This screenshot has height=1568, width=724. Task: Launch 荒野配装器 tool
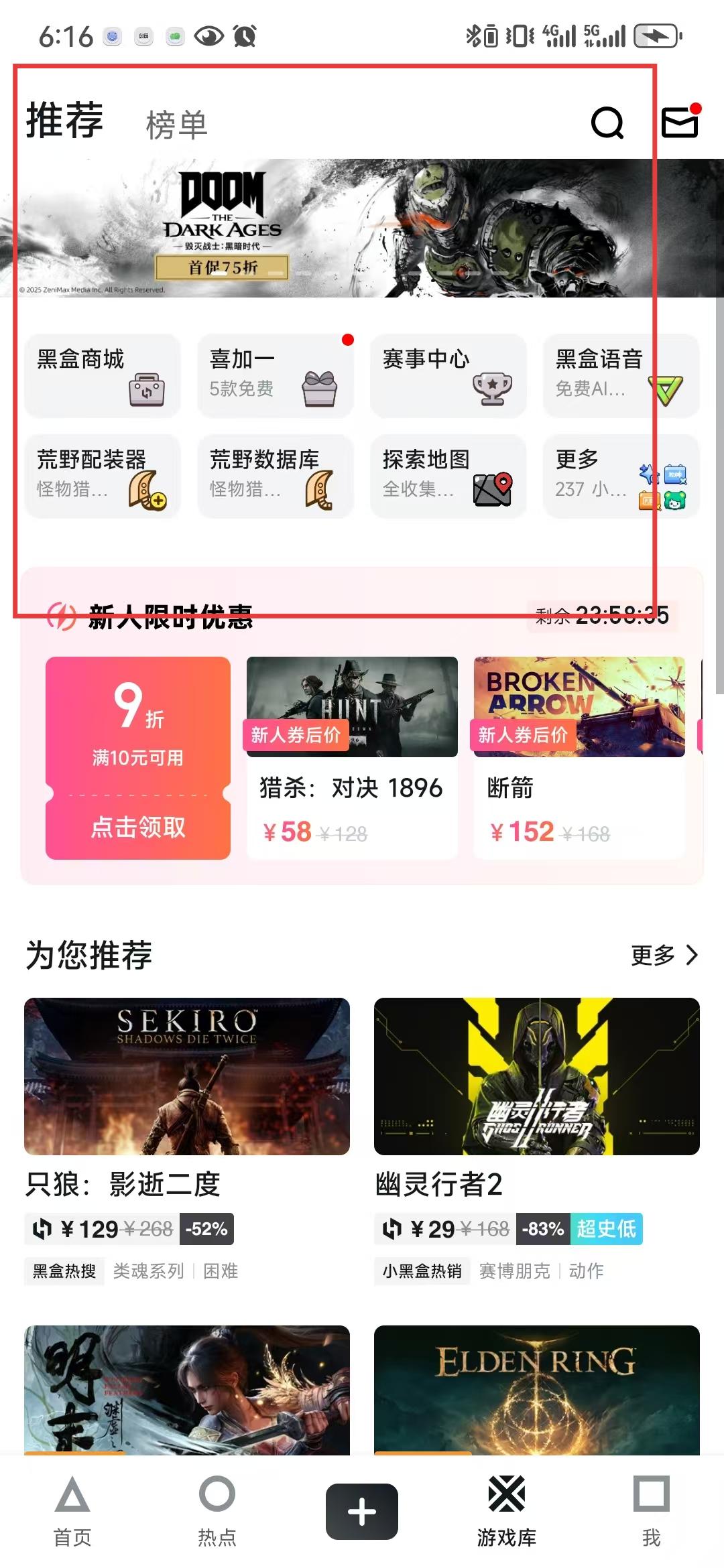click(102, 476)
